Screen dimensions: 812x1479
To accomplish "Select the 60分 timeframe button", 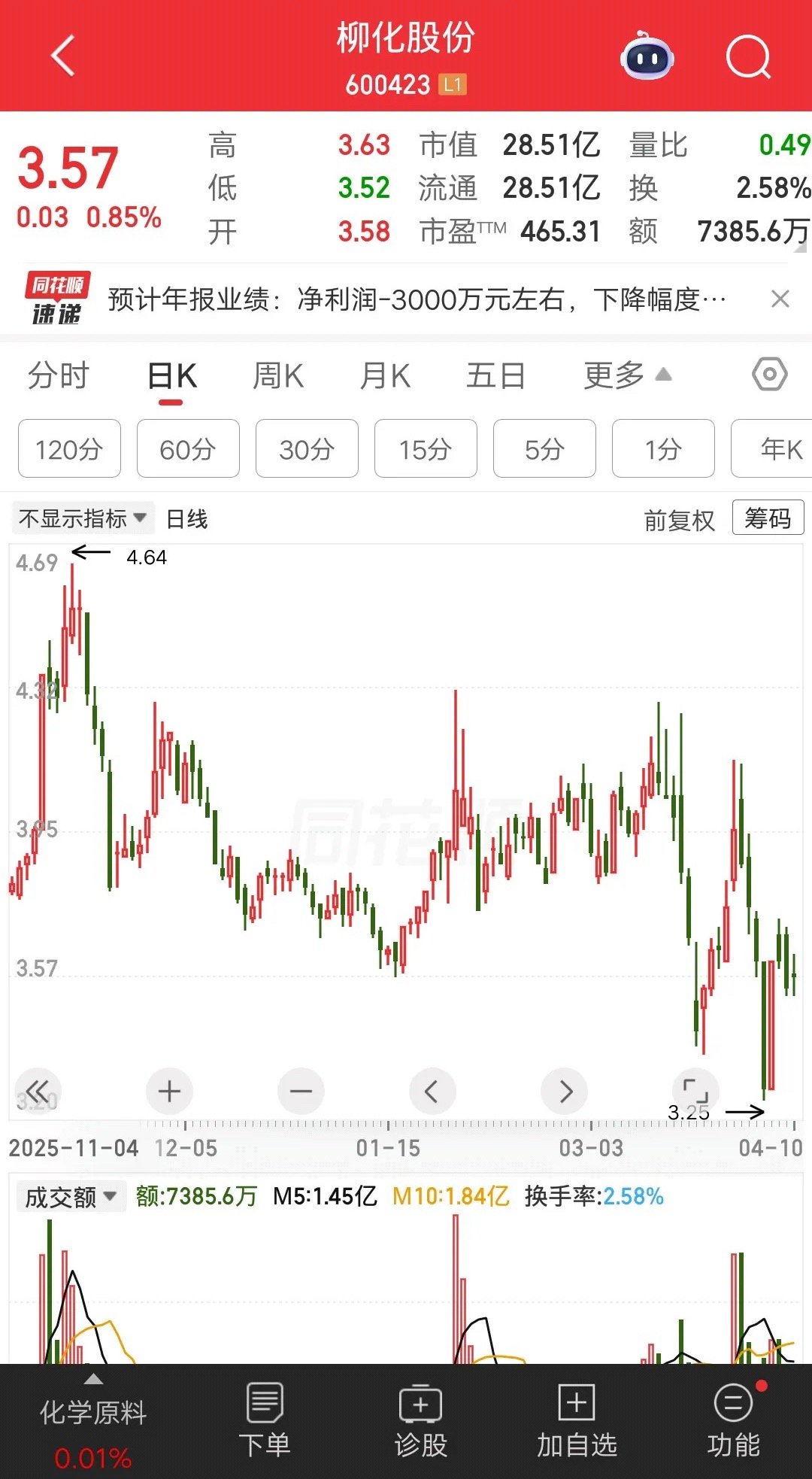I will coord(188,449).
